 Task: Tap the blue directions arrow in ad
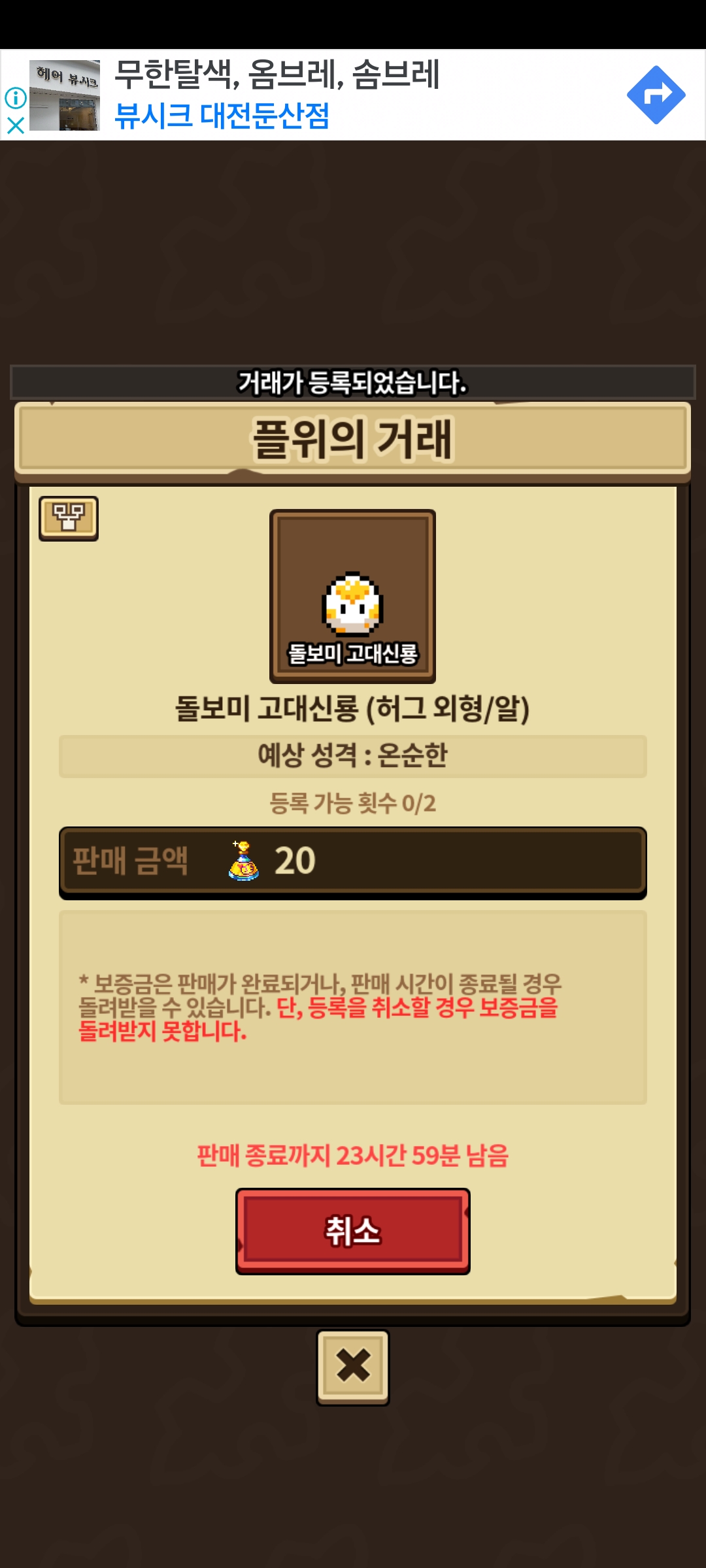(656, 95)
